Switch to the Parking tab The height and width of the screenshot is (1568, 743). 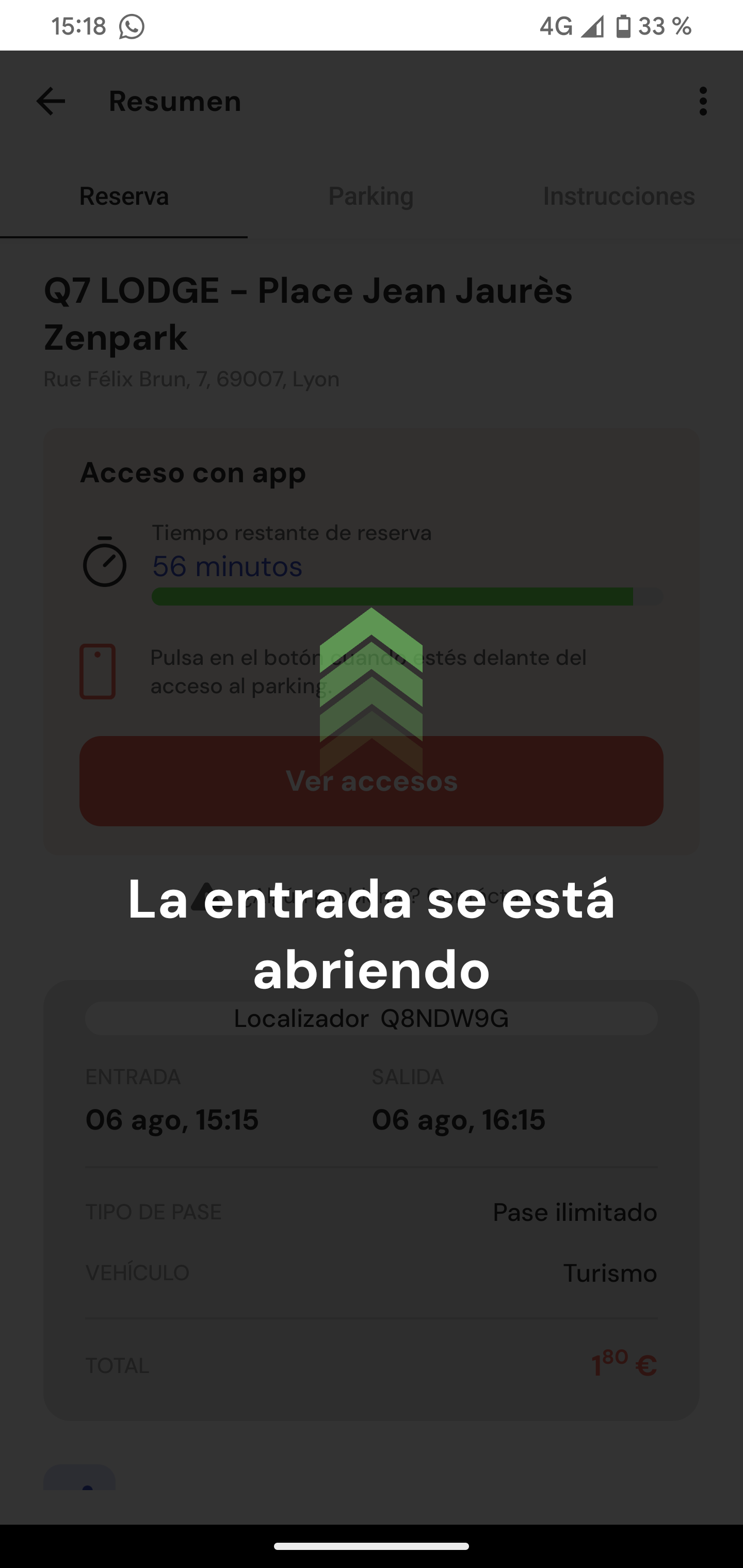click(x=370, y=196)
